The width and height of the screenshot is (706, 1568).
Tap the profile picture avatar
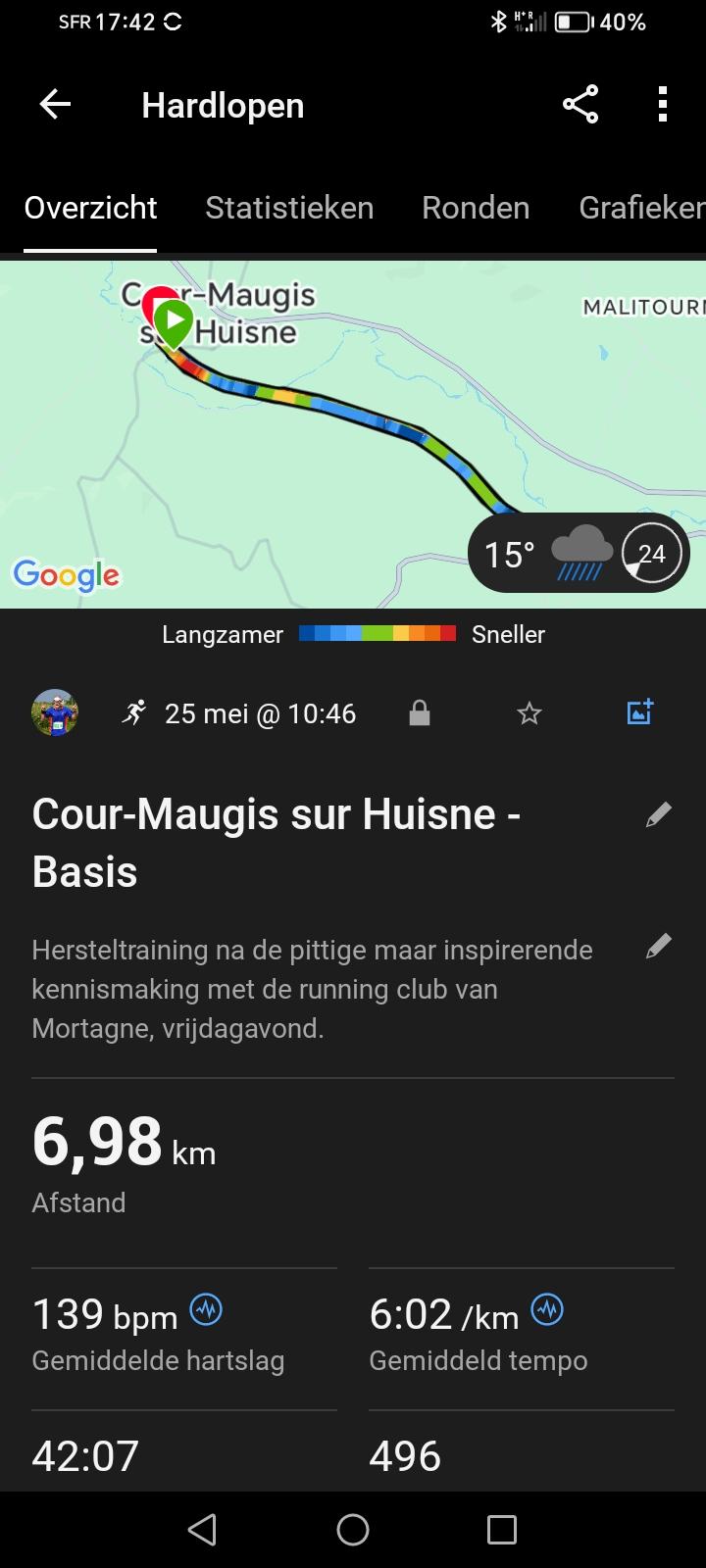tap(55, 712)
